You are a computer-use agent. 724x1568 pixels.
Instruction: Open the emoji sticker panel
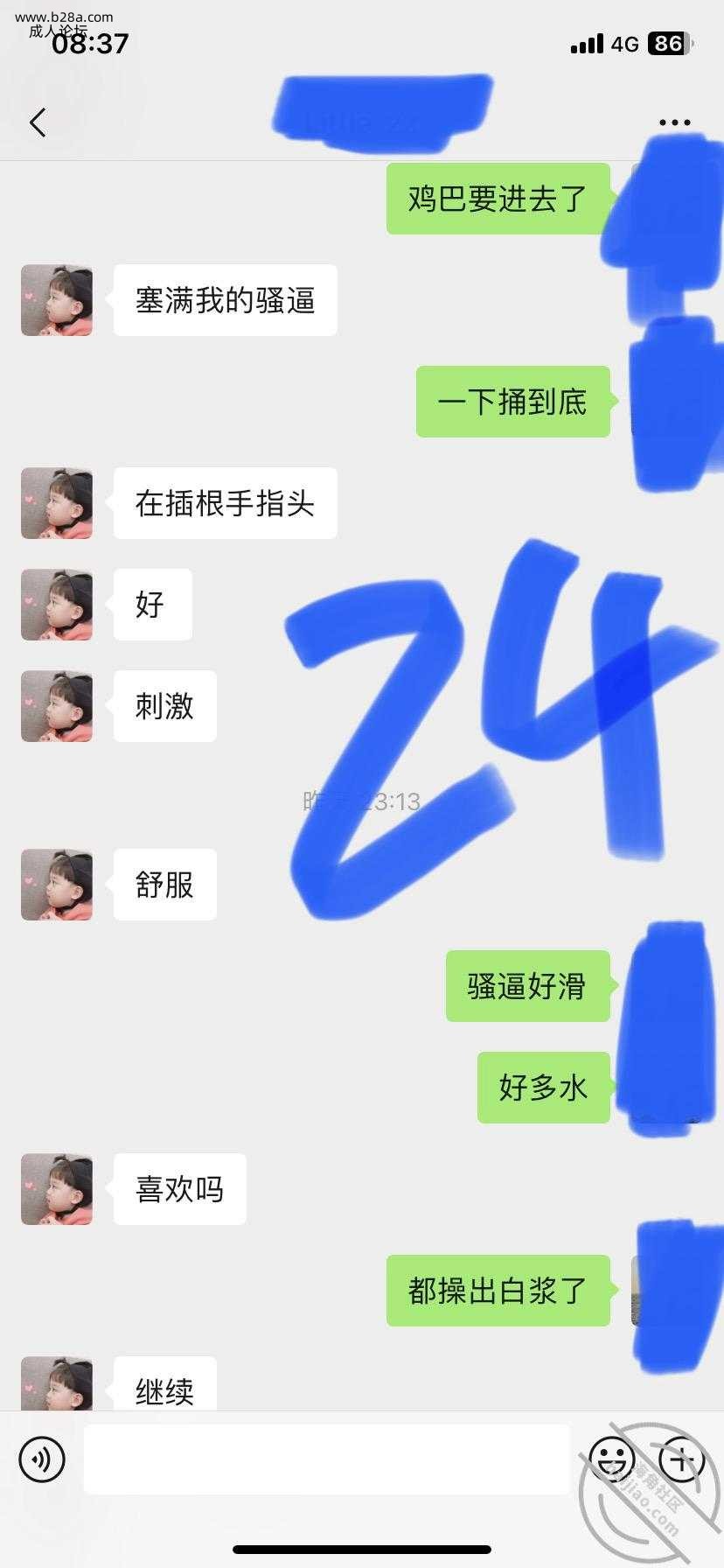(611, 1459)
